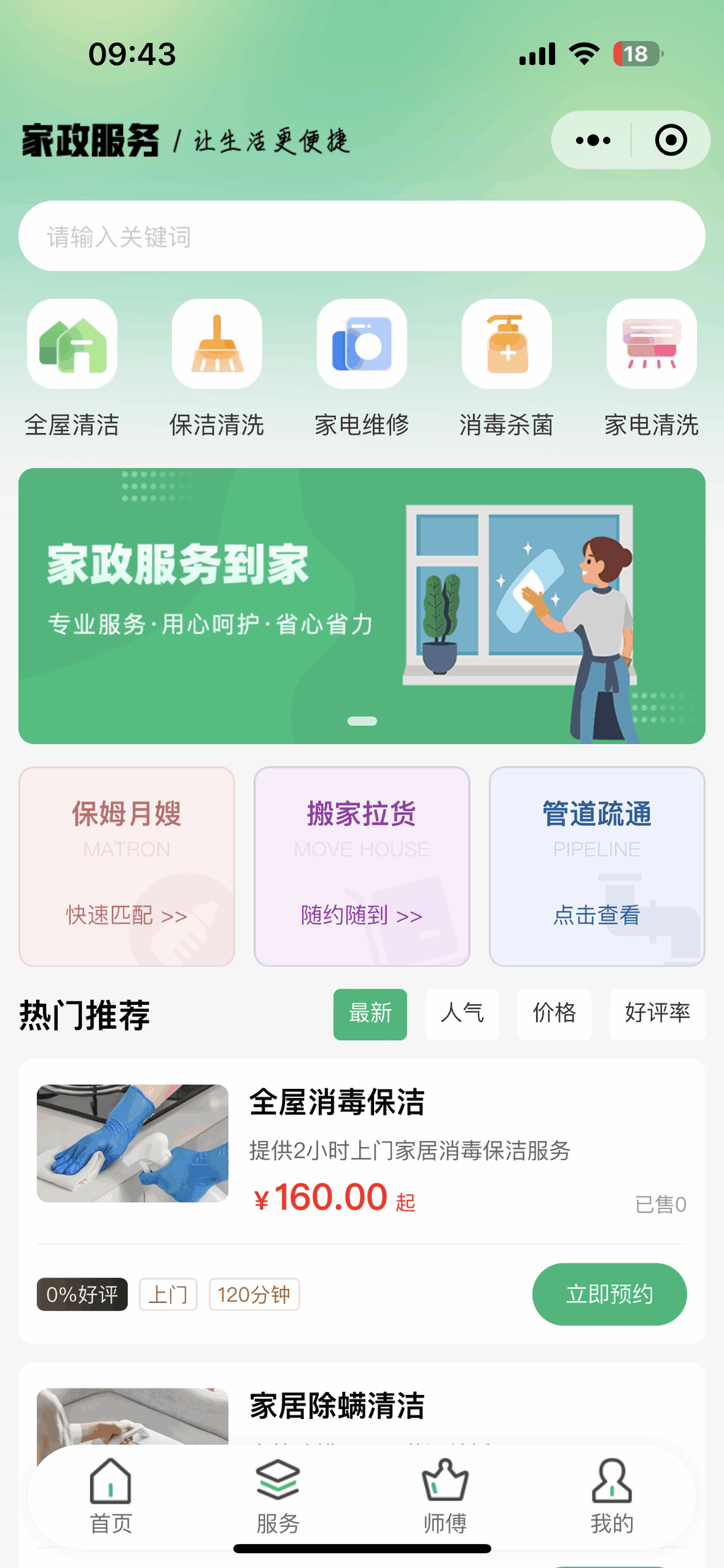Sort recommendations by 最新
This screenshot has width=724, height=1568.
click(370, 1014)
